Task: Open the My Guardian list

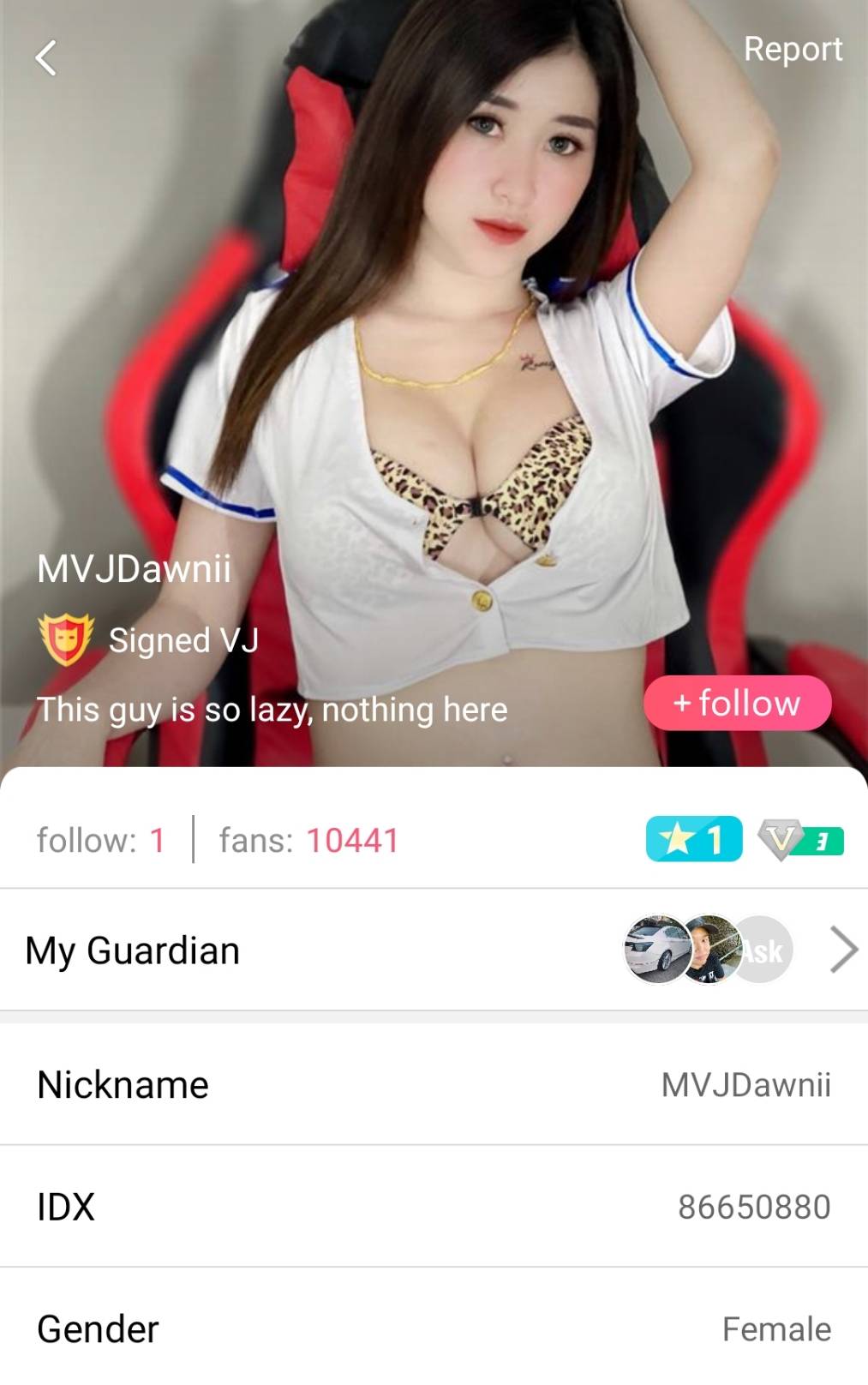Action: tap(843, 950)
